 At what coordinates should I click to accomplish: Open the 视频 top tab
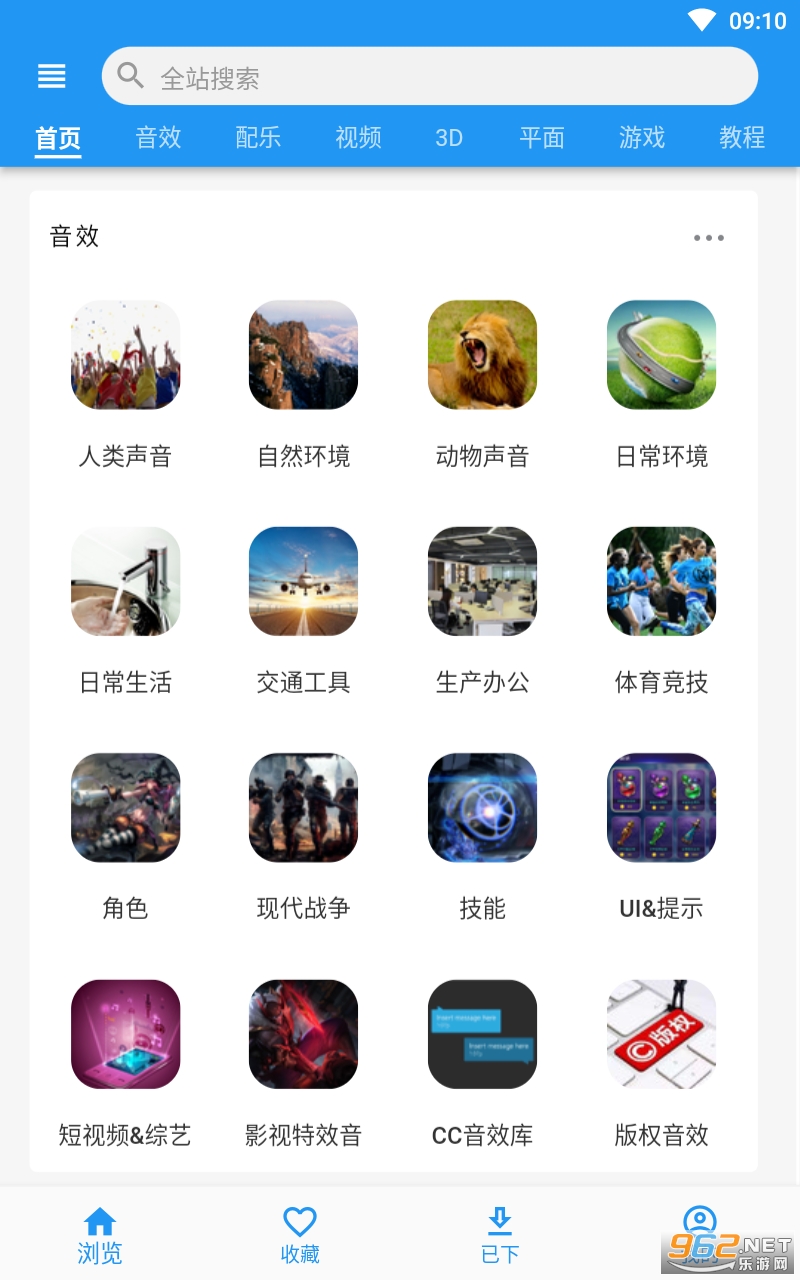tap(358, 138)
